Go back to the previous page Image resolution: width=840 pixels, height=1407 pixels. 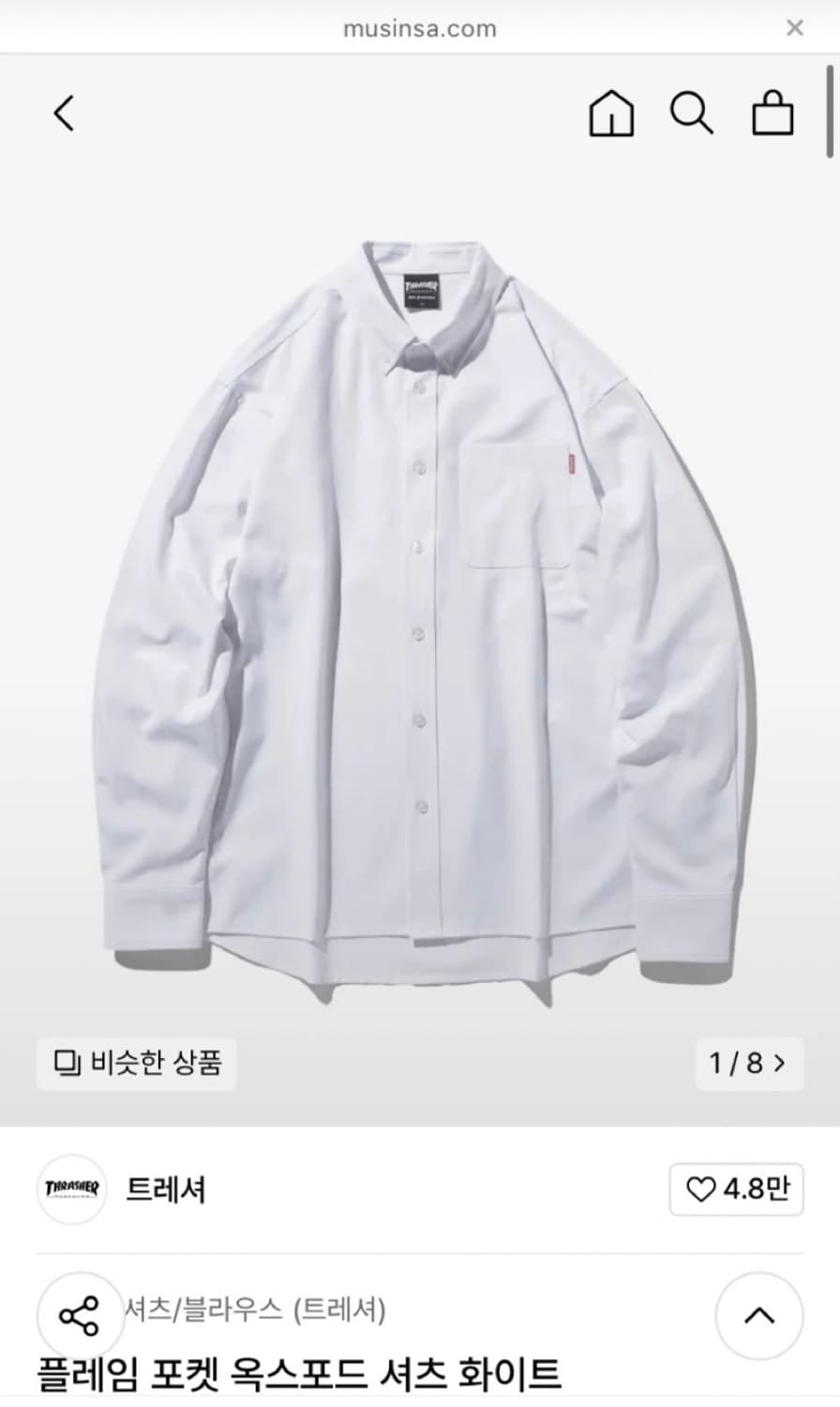(x=64, y=113)
